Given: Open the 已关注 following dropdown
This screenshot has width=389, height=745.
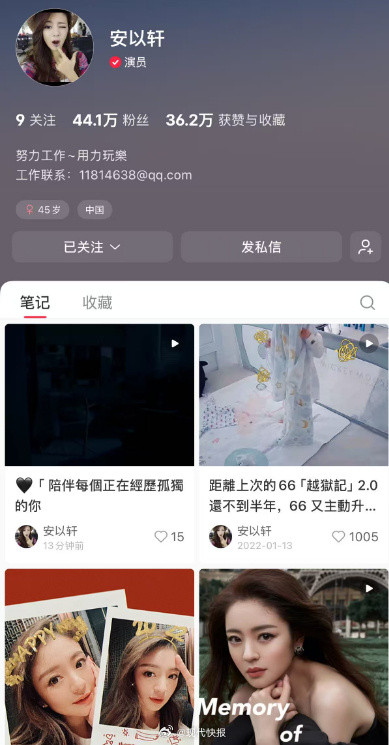Looking at the screenshot, I should 92,247.
